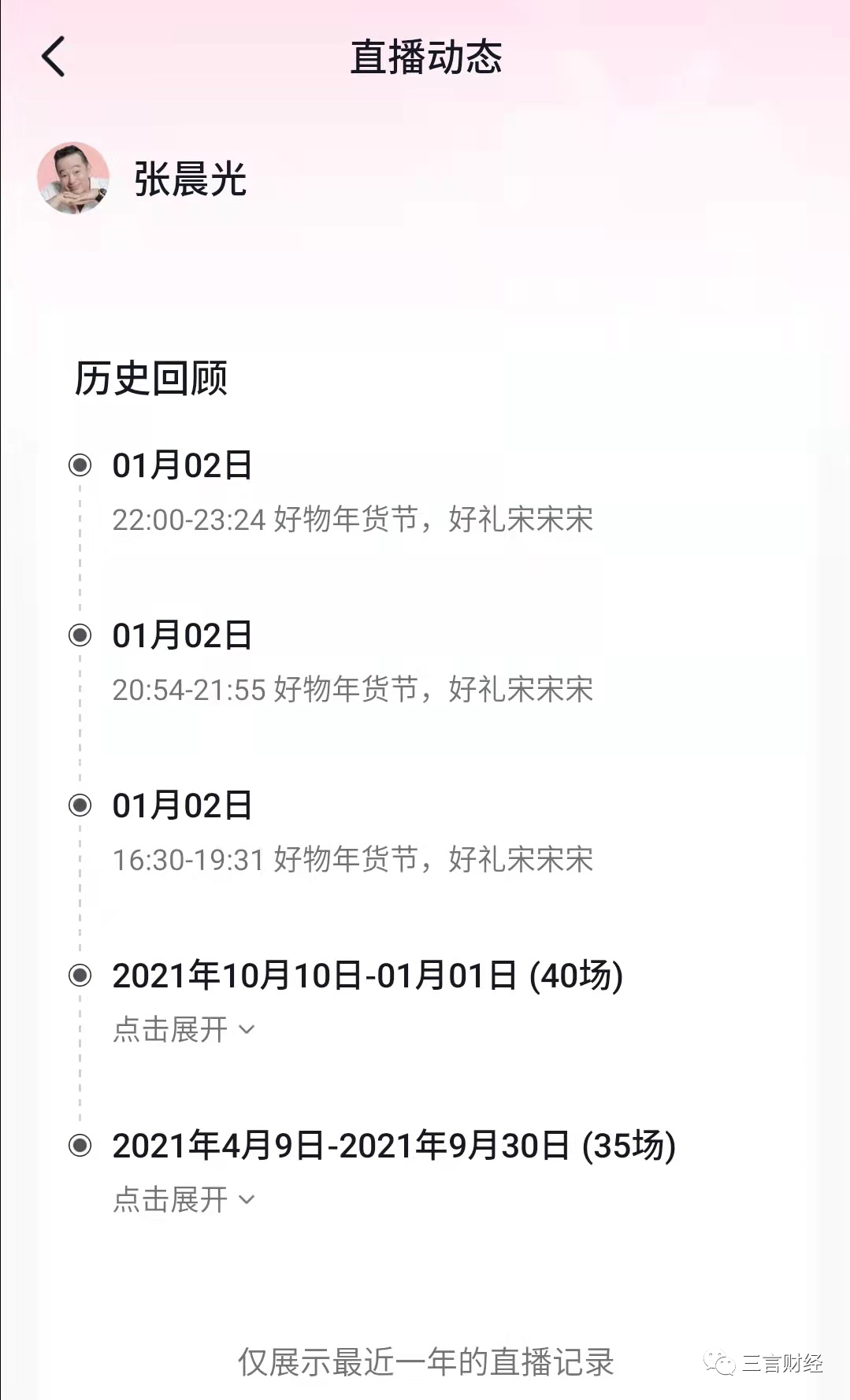
Task: Click the timeline dot beside the third 01月02日
Action: [x=79, y=805]
